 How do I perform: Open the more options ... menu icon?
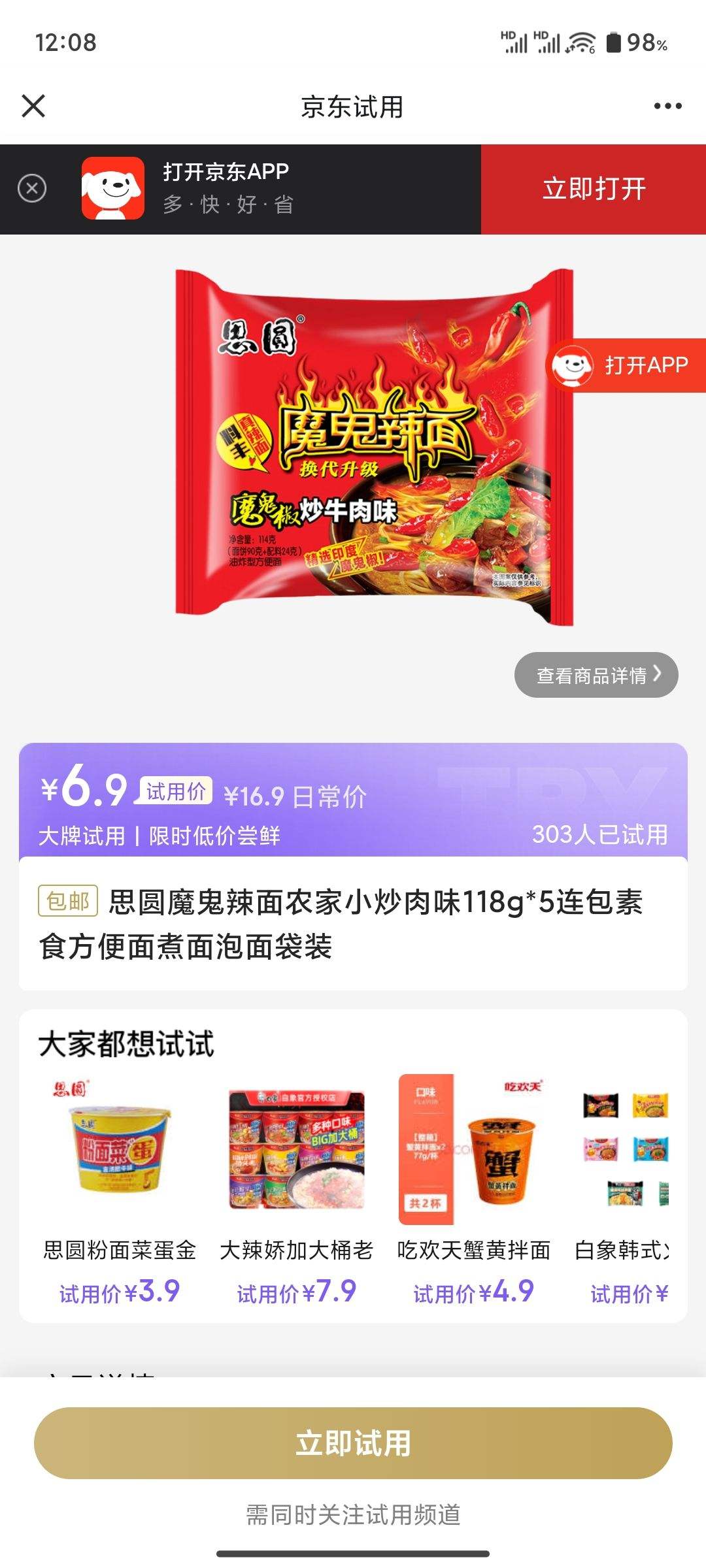click(667, 105)
